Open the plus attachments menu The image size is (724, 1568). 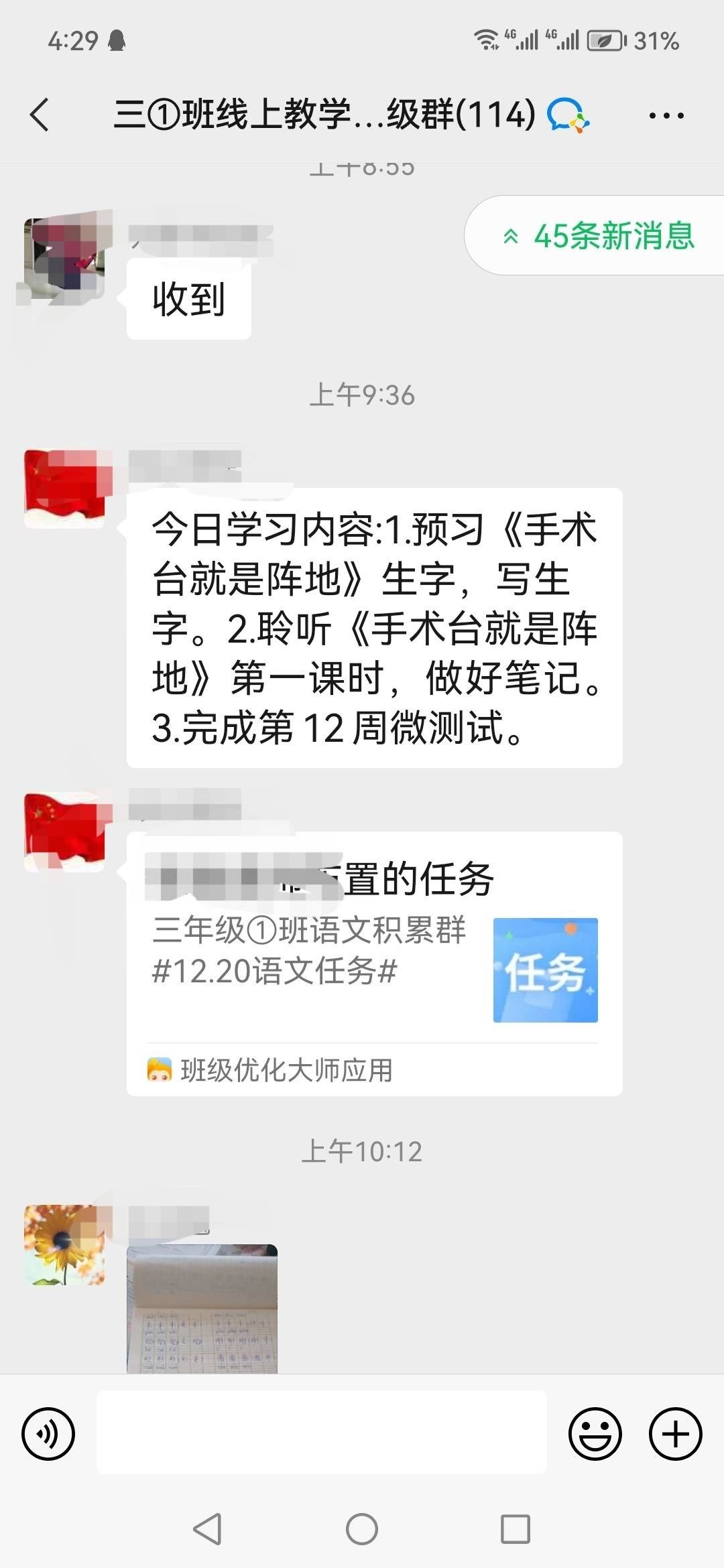tap(675, 1433)
